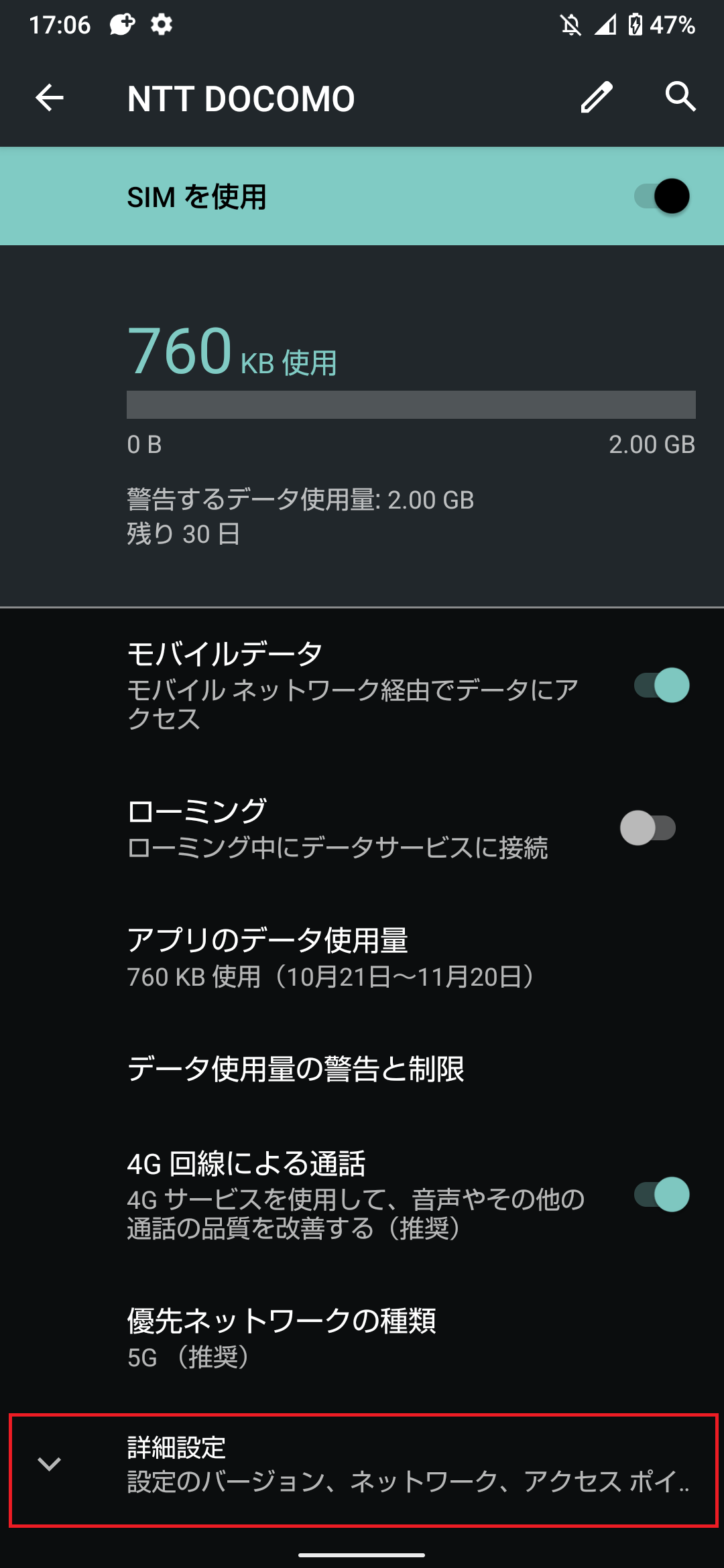This screenshot has width=724, height=1568.
Task: Click the settings gear icon in the status bar
Action: point(160,25)
